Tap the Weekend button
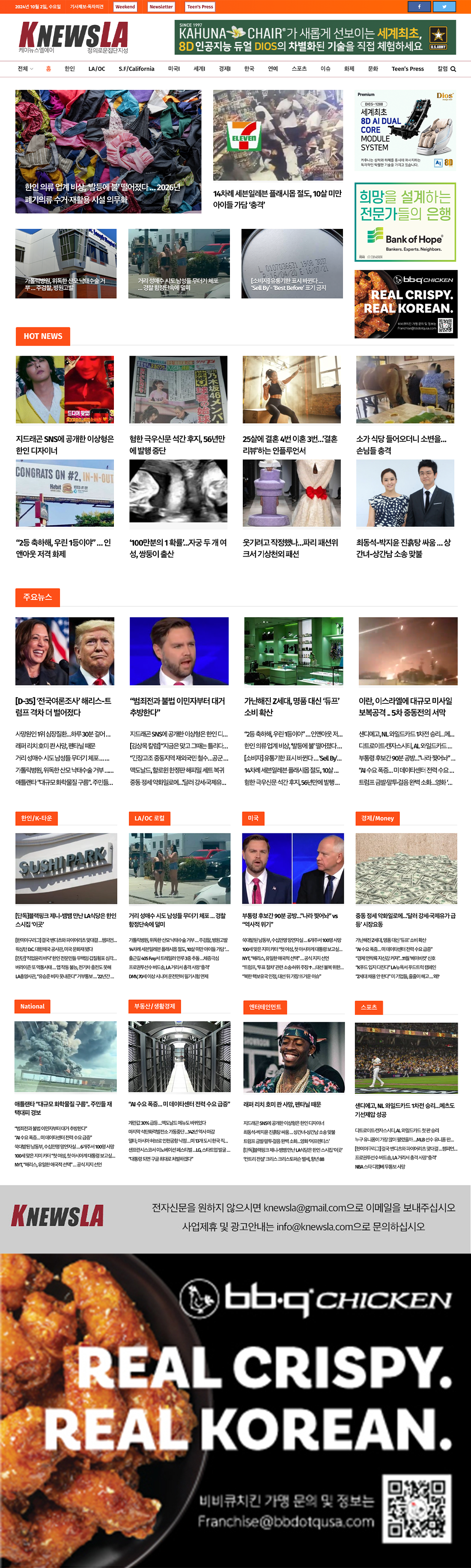 tap(125, 7)
